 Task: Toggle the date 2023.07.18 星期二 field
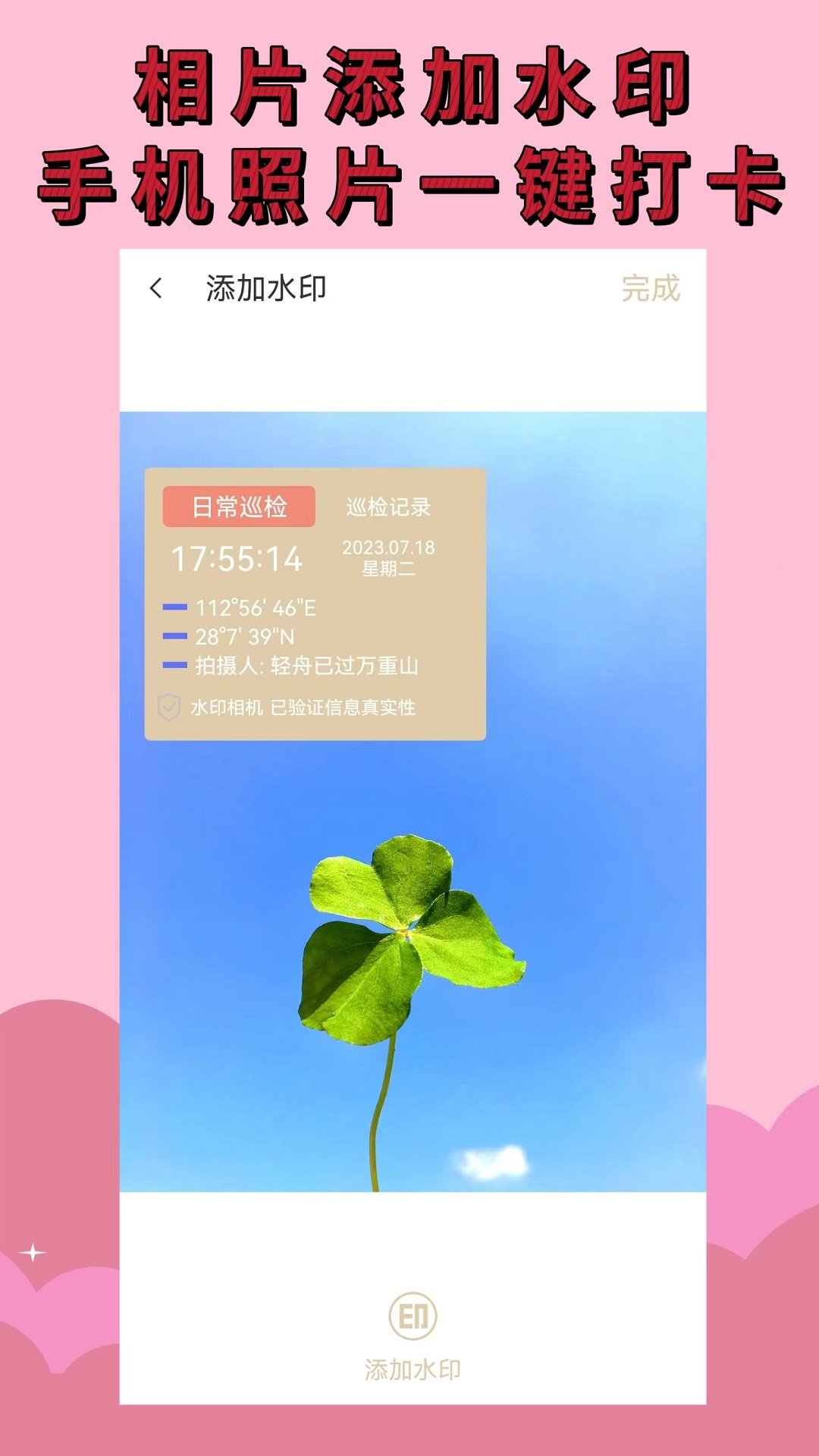point(388,556)
